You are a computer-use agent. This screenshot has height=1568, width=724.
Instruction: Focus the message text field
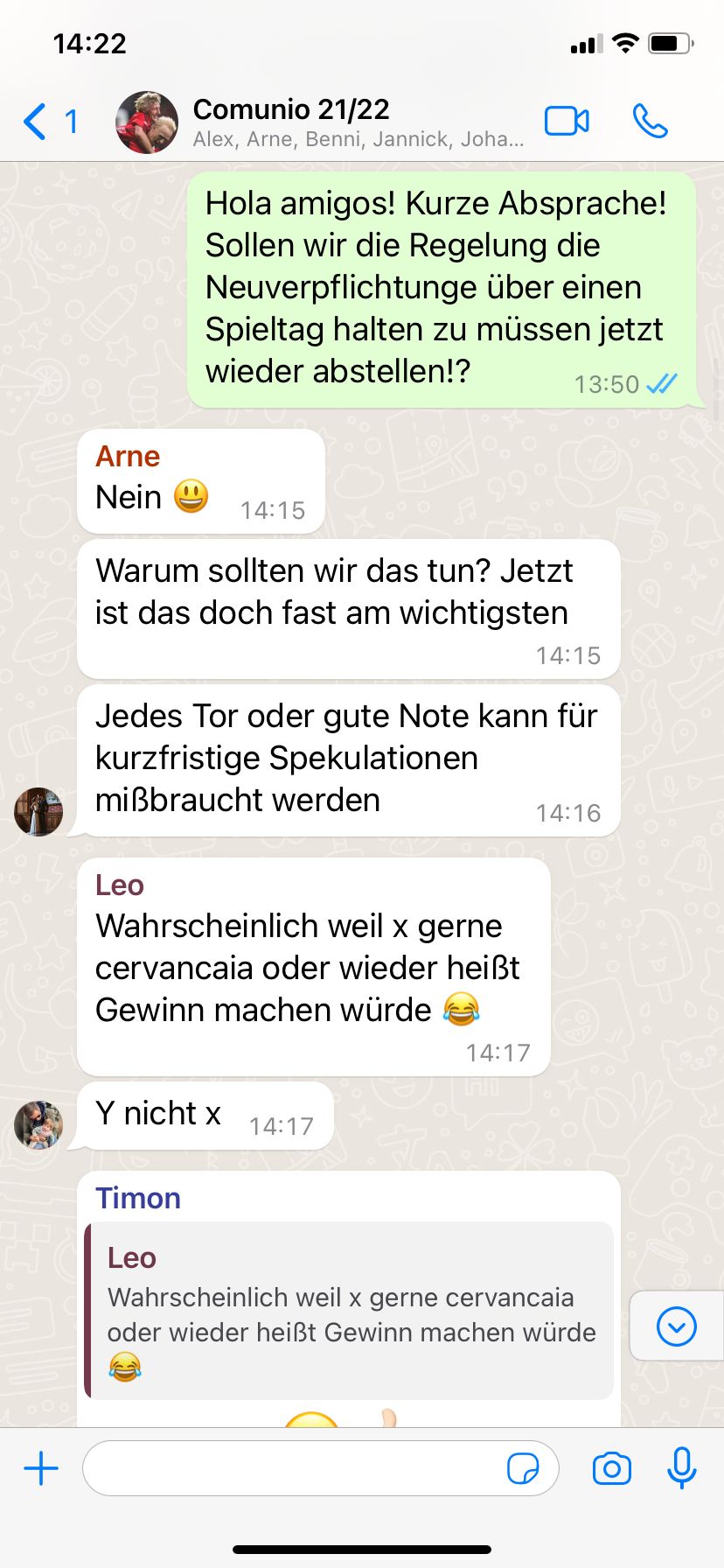pos(293,1467)
